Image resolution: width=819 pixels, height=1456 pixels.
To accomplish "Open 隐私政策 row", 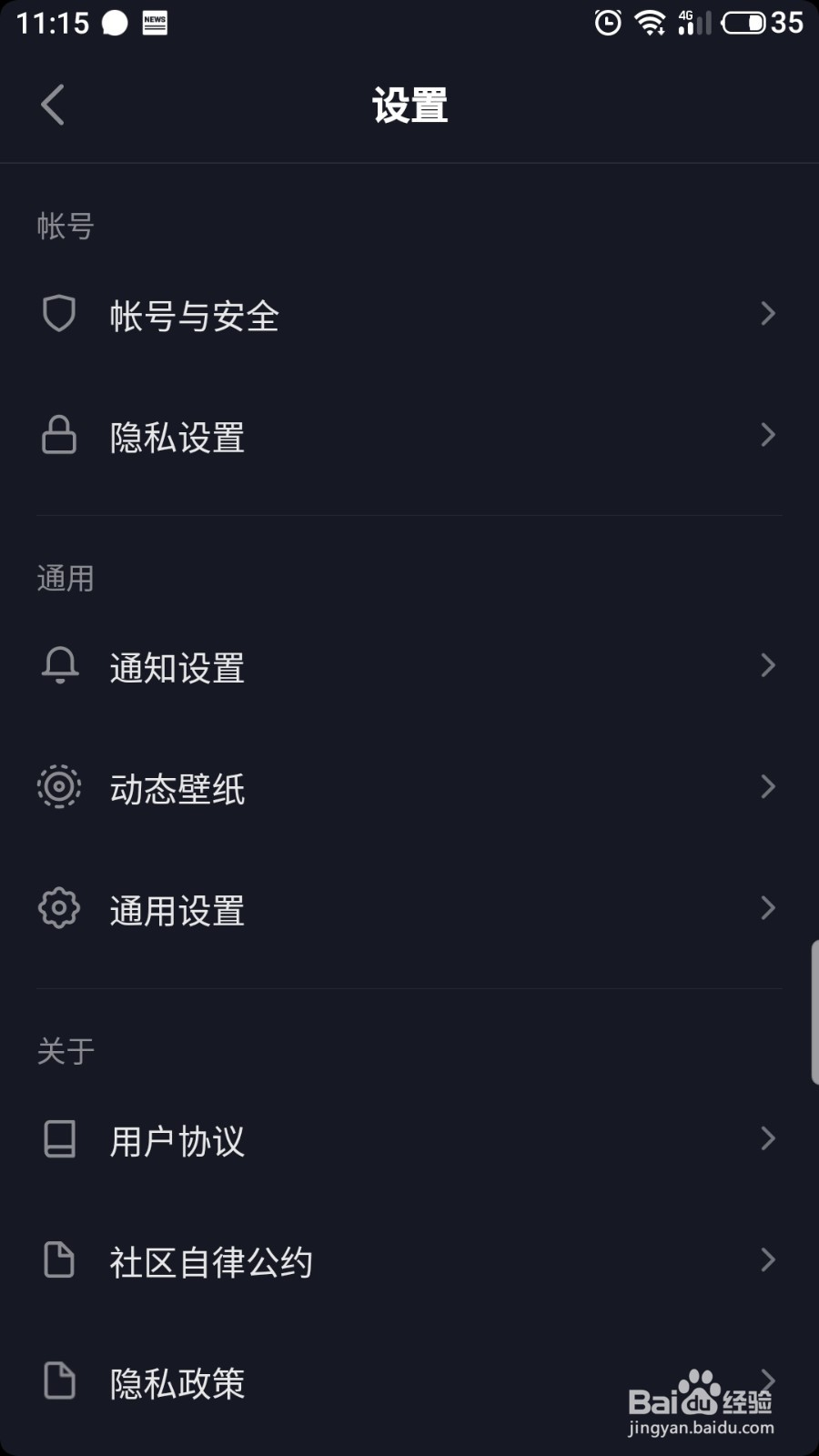I will coord(409,1381).
